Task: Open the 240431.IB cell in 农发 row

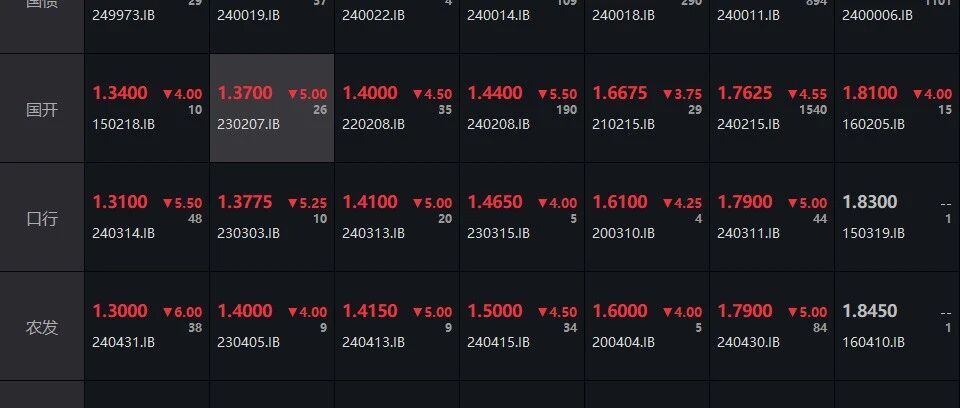Action: [147, 326]
